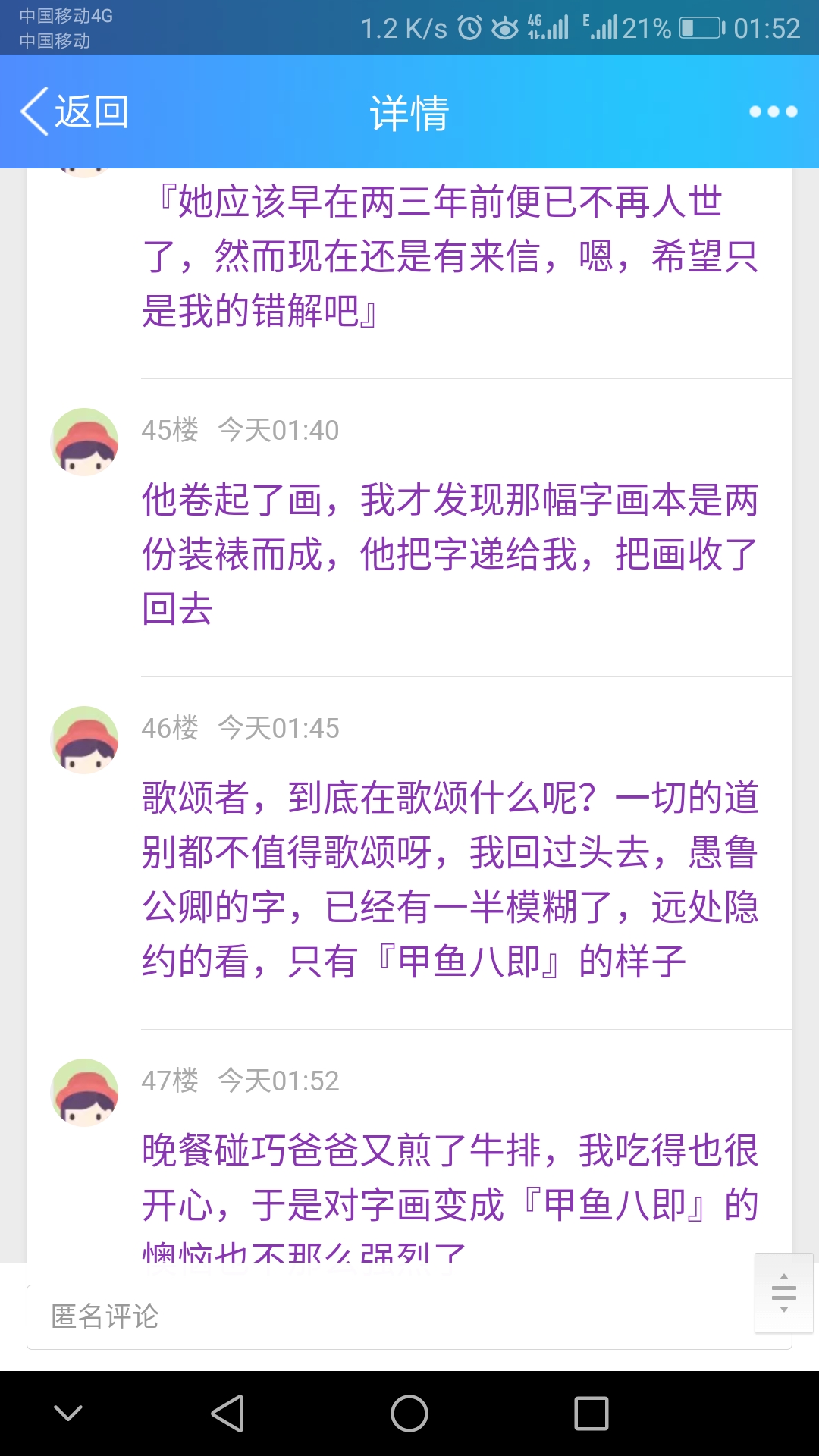This screenshot has width=819, height=1456.
Task: Select the 45楼 reply about the rolled-up painting
Action: click(450, 554)
